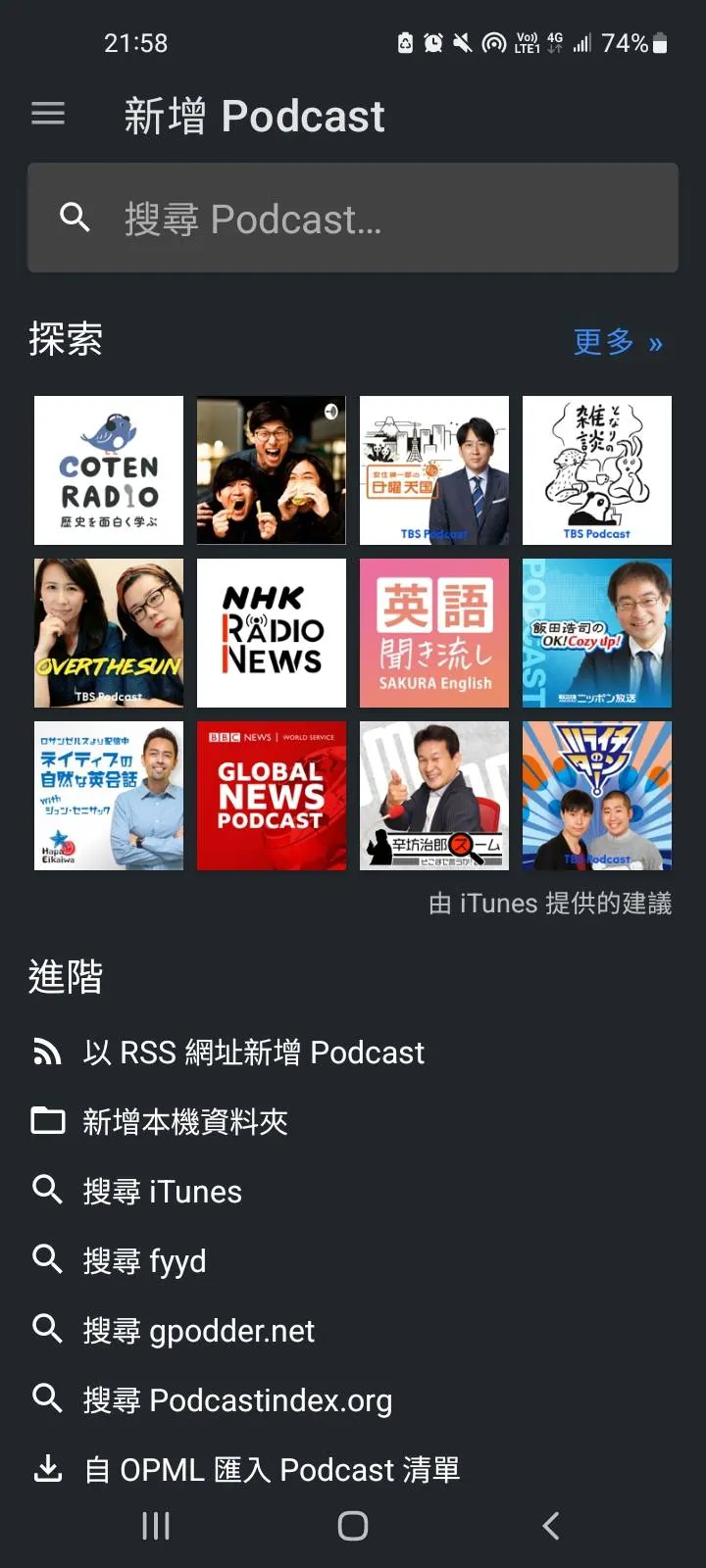
Task: Tap the RSS icon to add podcast by URL
Action: pyautogui.click(x=47, y=1051)
